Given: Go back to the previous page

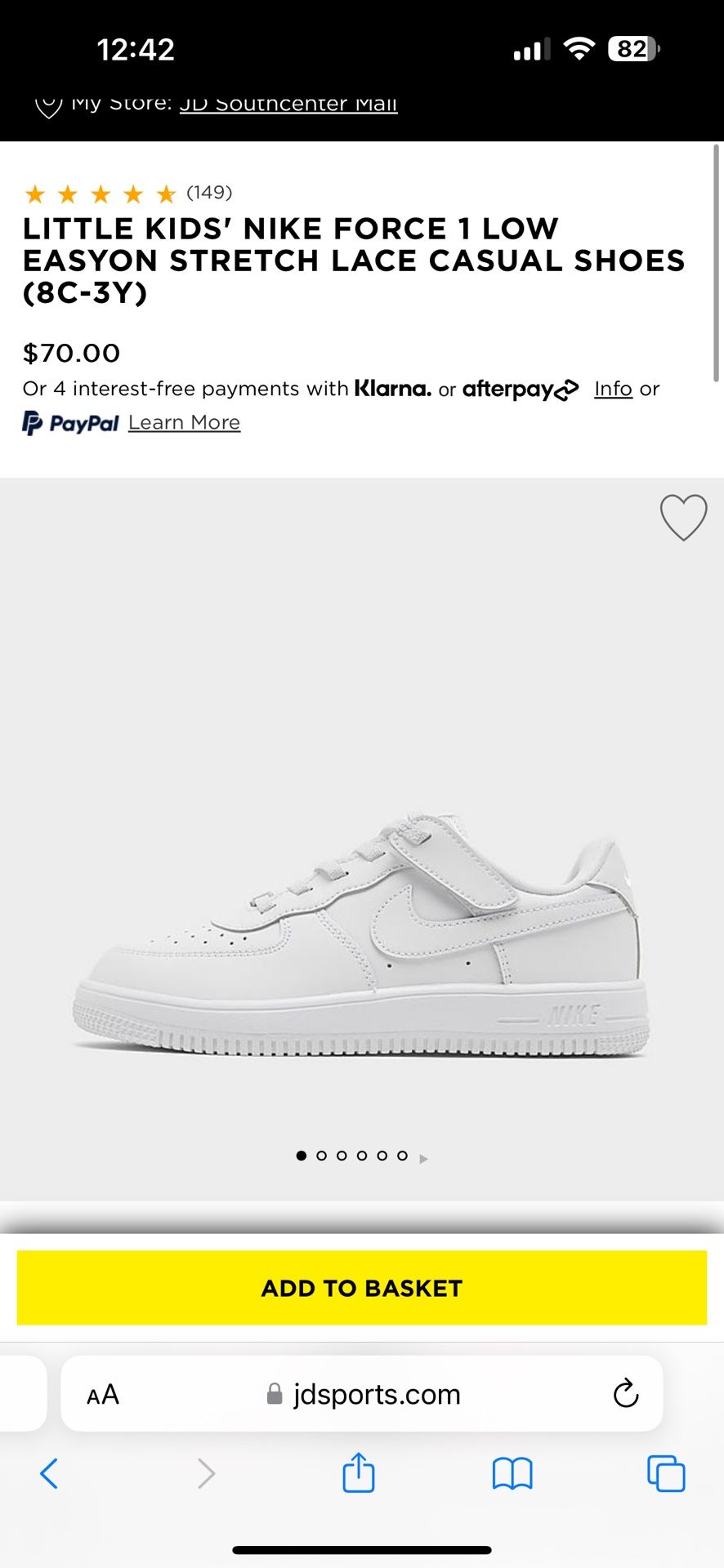Looking at the screenshot, I should (49, 1474).
